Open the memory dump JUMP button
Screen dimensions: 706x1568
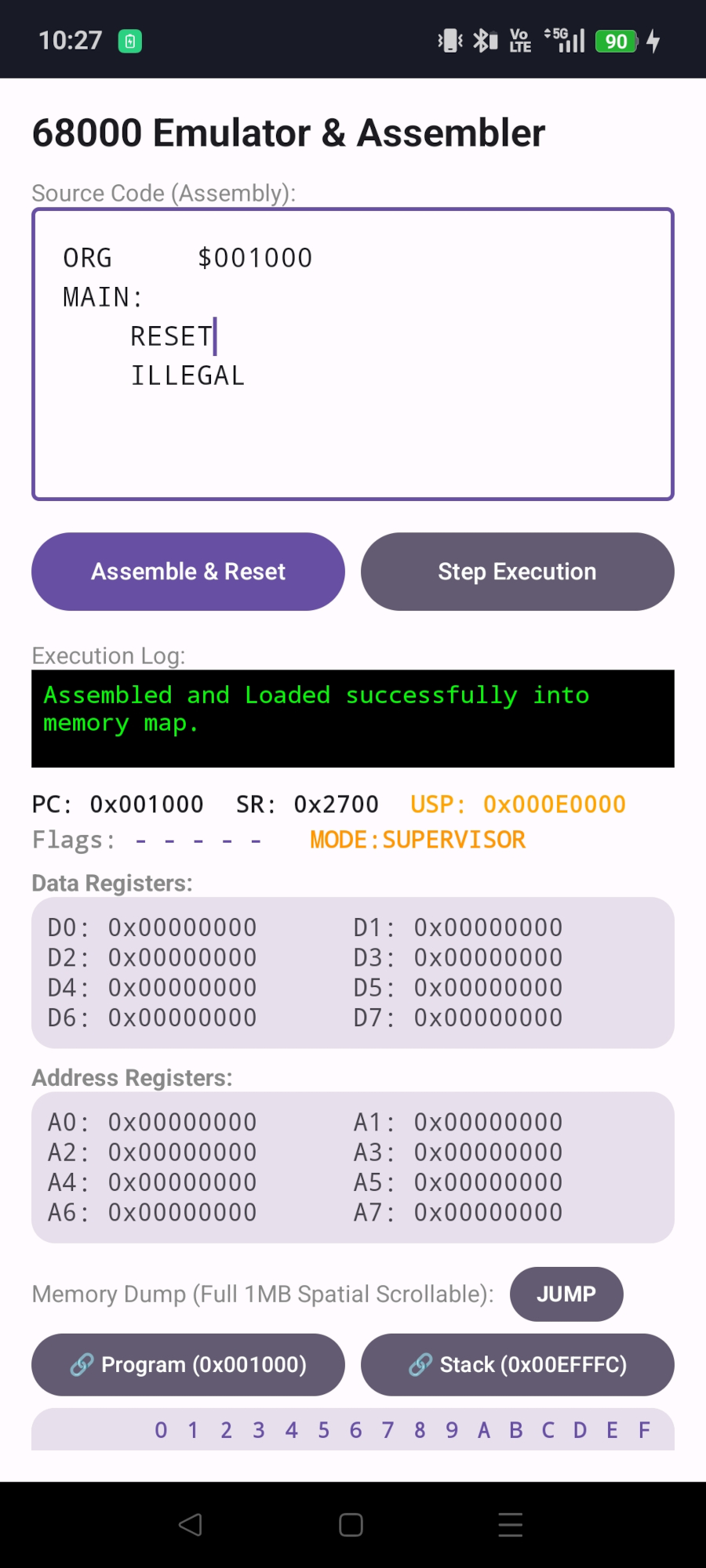click(566, 1294)
